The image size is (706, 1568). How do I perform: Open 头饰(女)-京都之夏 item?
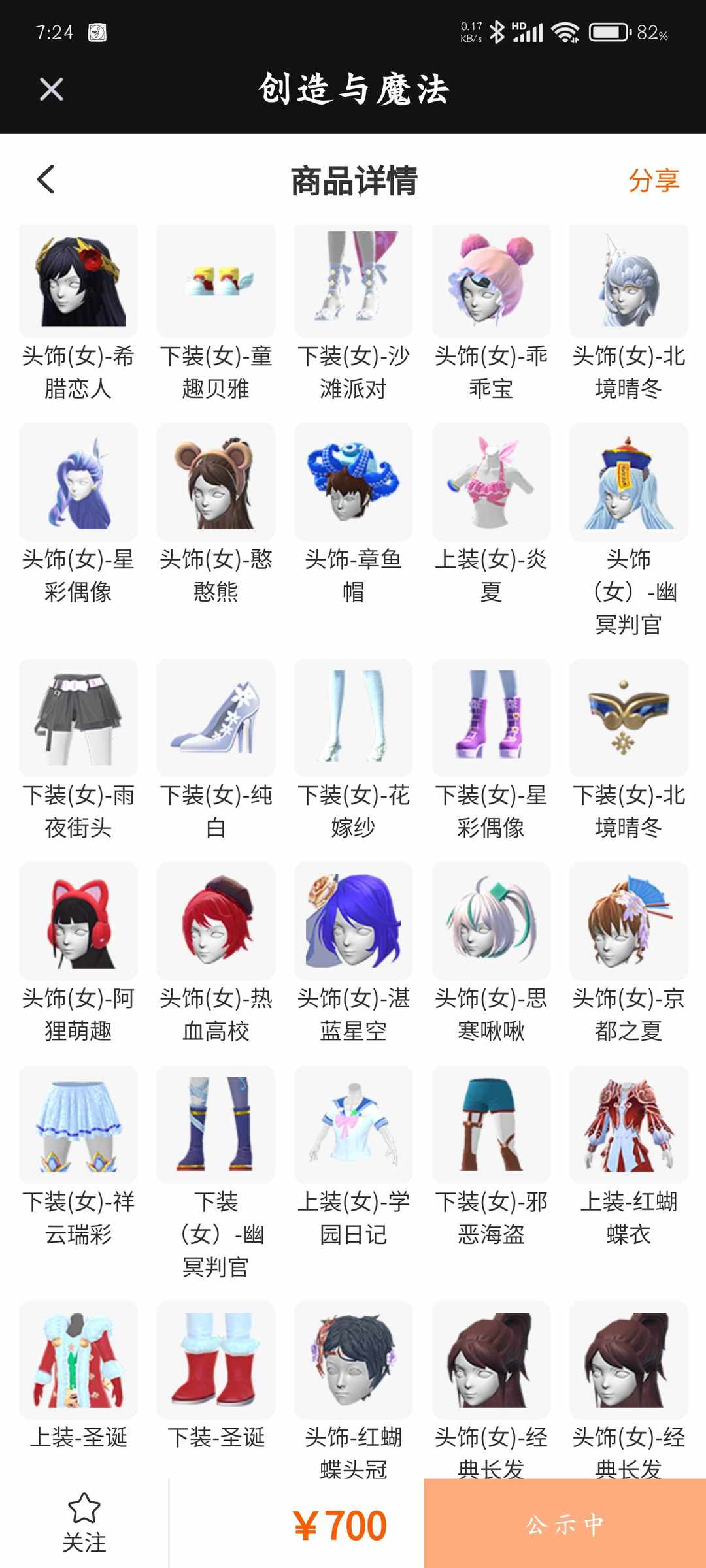[628, 921]
